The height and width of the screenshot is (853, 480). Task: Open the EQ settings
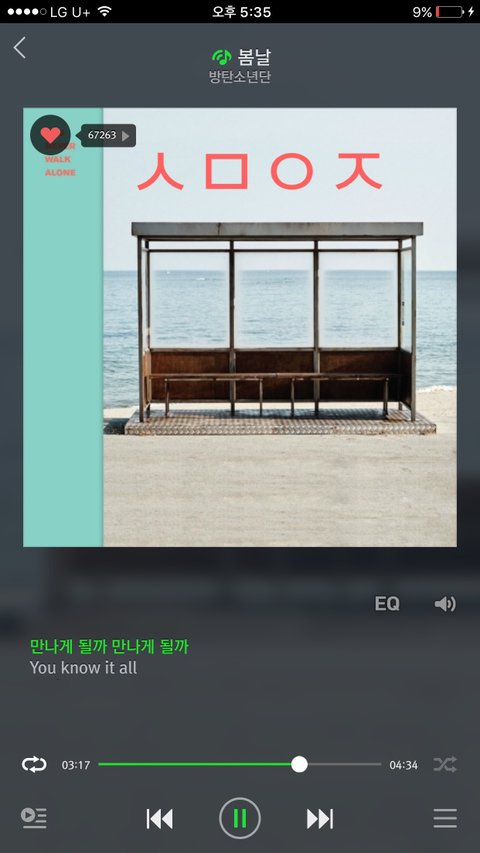(x=387, y=604)
